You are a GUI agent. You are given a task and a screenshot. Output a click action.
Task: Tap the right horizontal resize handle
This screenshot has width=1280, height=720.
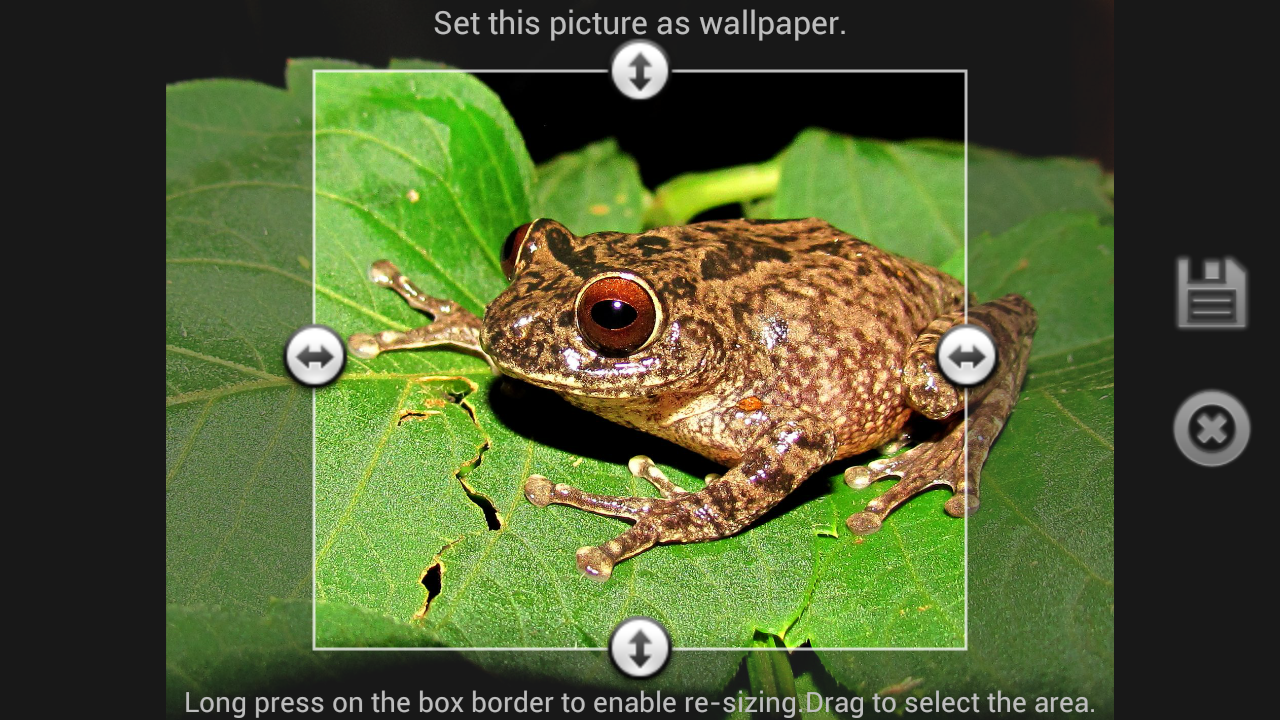tap(966, 356)
